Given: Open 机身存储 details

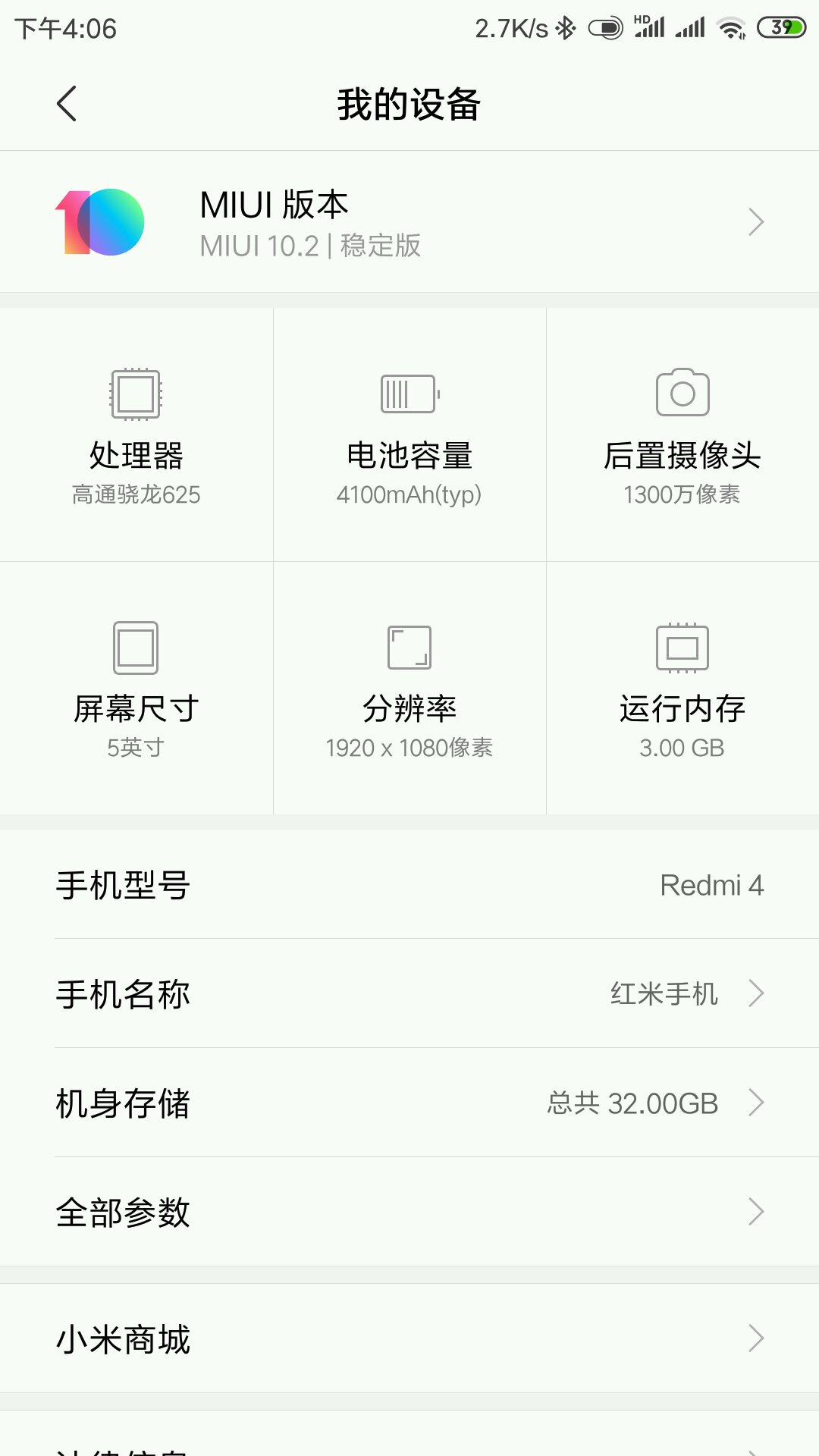Looking at the screenshot, I should click(409, 1103).
